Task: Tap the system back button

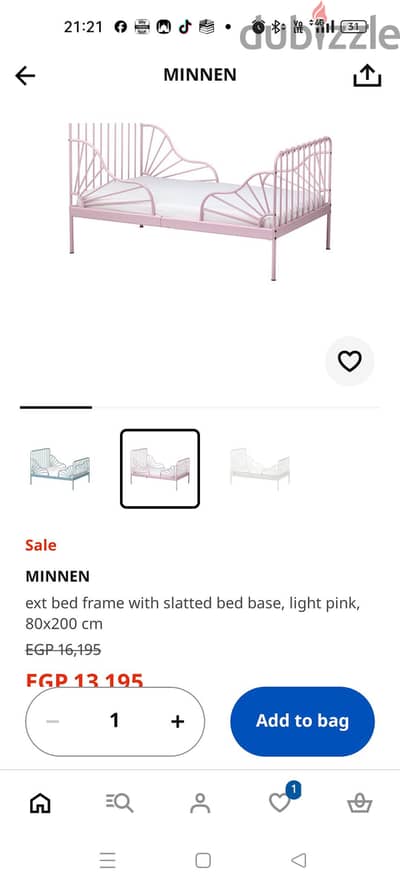Action: (299, 860)
